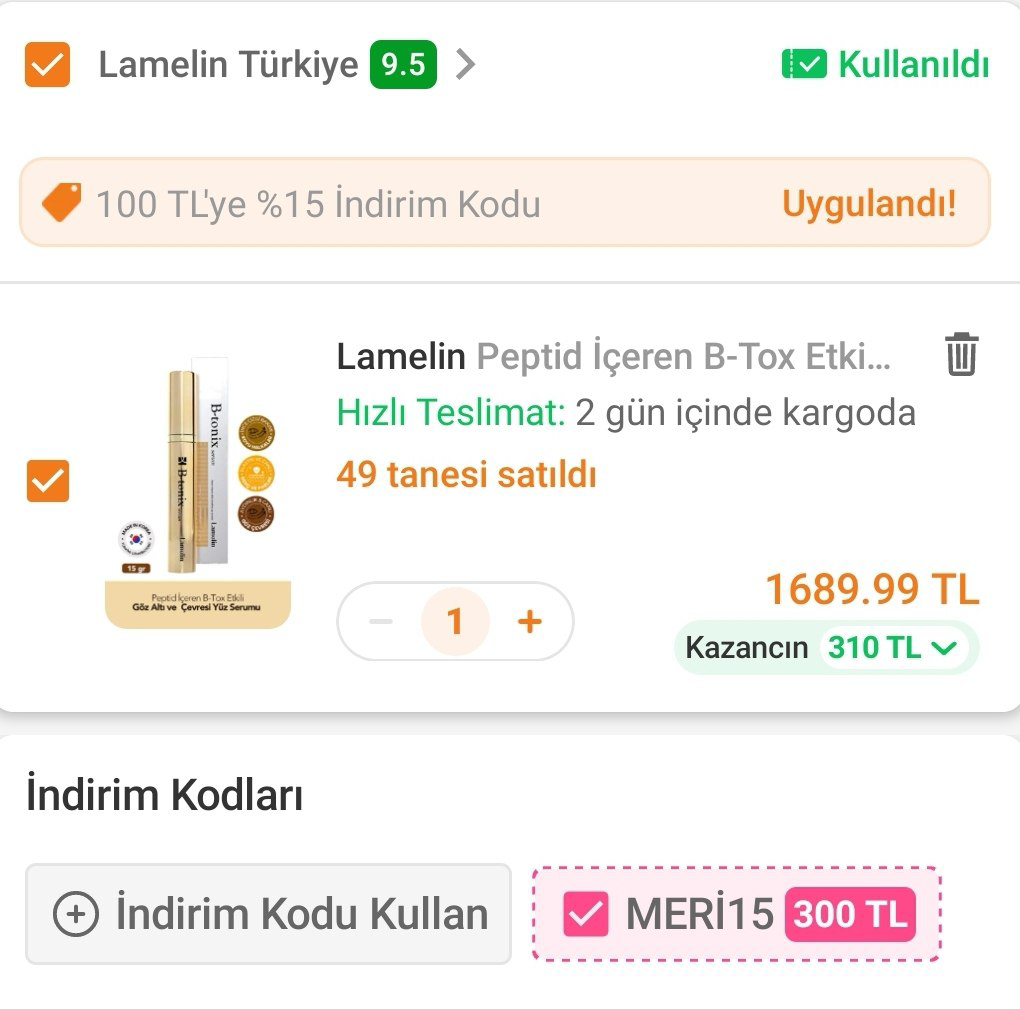
Task: Uncheck the MERİ15 discount code
Action: tap(586, 914)
